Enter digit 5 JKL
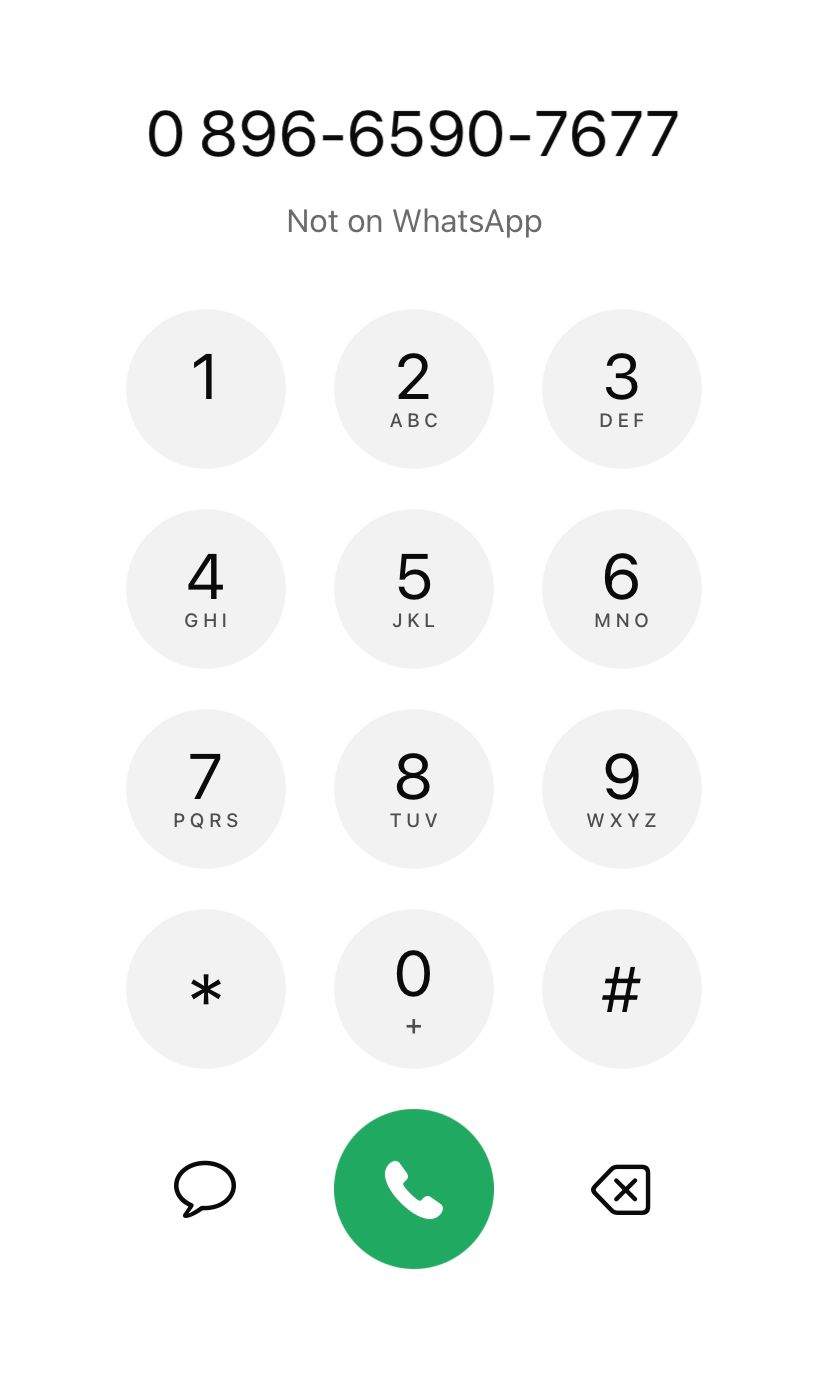The width and height of the screenshot is (828, 1395). pyautogui.click(x=413, y=588)
